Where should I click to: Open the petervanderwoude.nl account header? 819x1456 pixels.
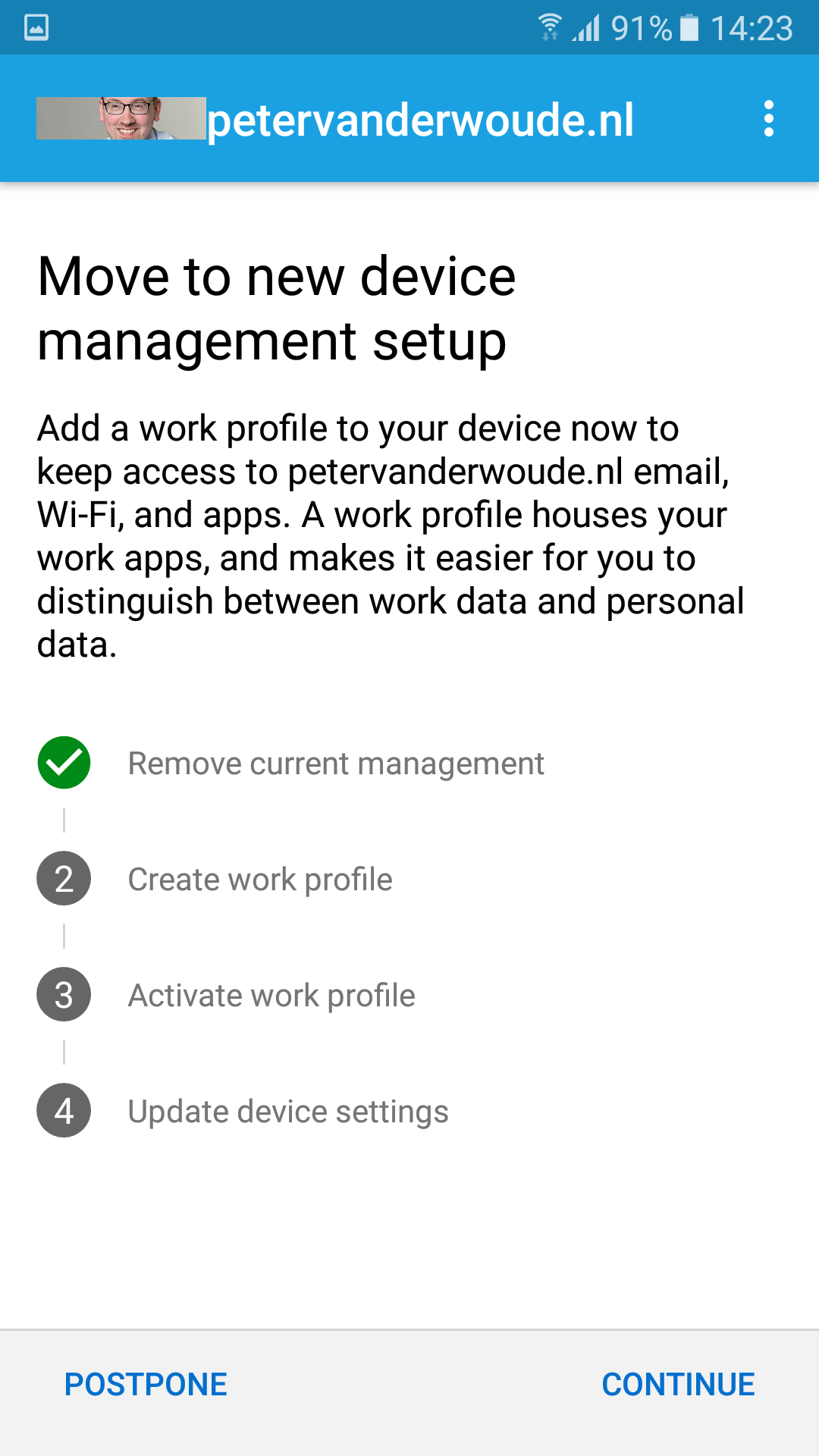tap(421, 118)
